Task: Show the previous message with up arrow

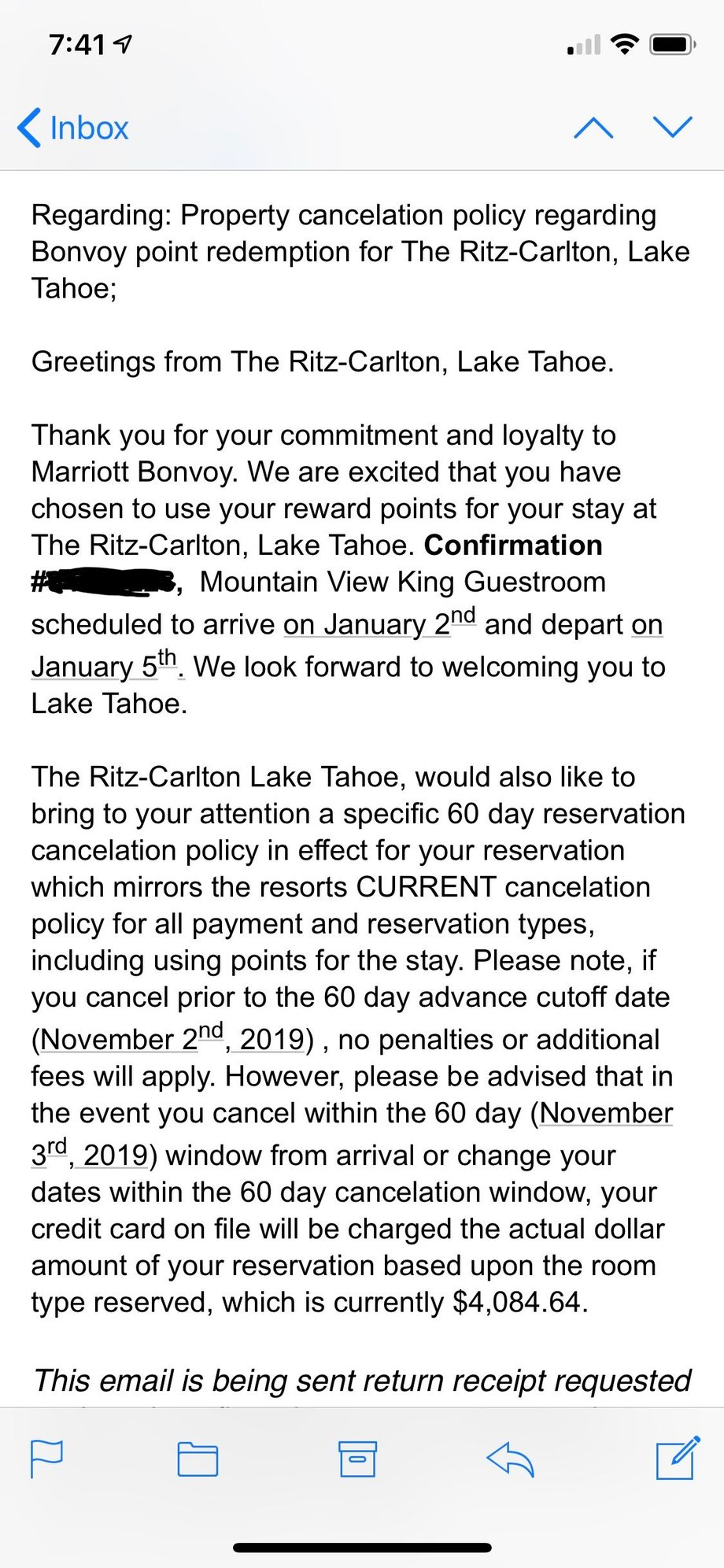Action: [593, 128]
